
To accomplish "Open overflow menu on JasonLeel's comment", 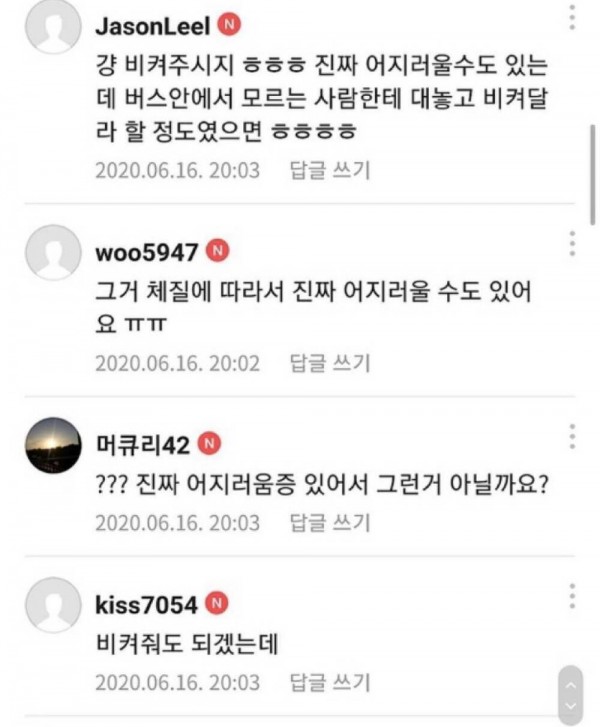I will 571,18.
